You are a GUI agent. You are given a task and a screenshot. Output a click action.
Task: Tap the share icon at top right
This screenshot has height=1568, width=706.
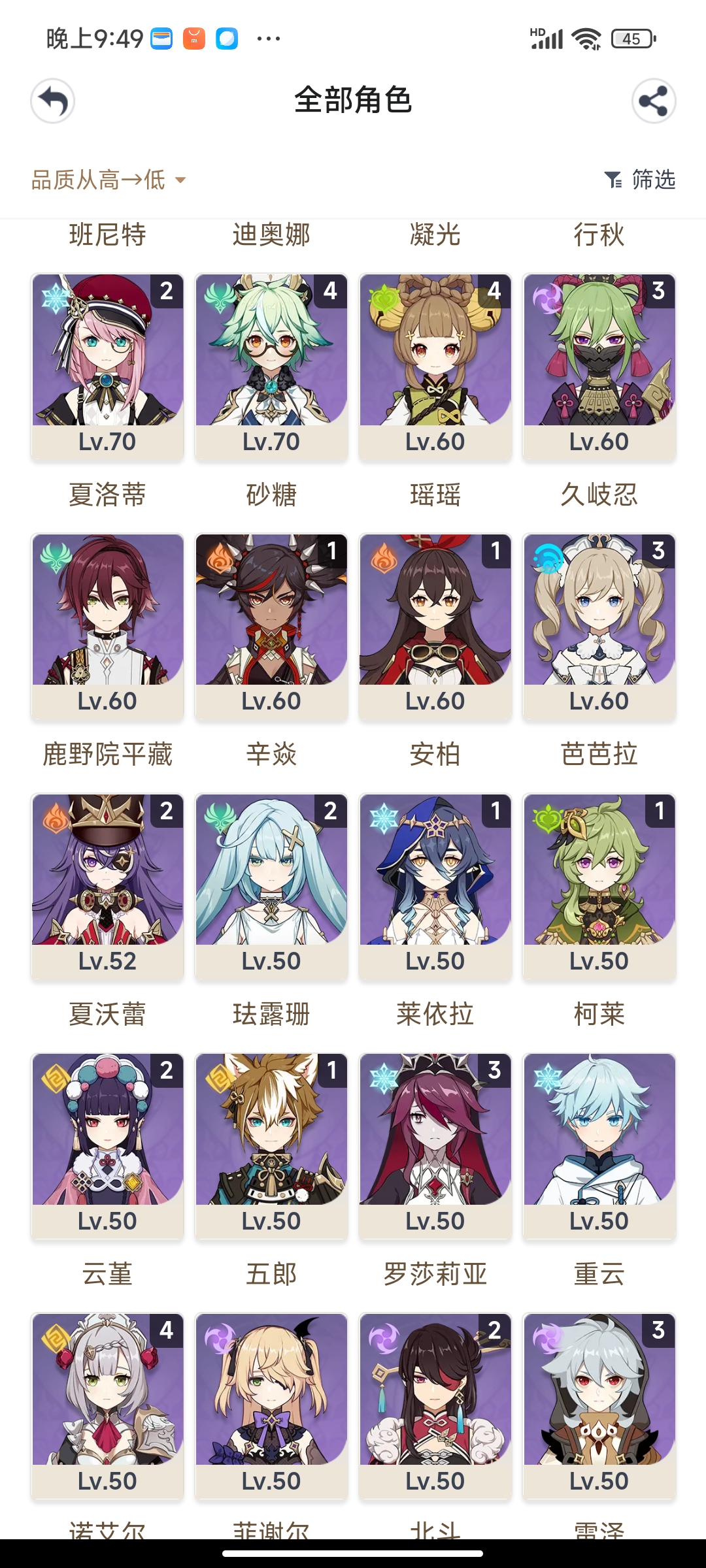[x=653, y=101]
